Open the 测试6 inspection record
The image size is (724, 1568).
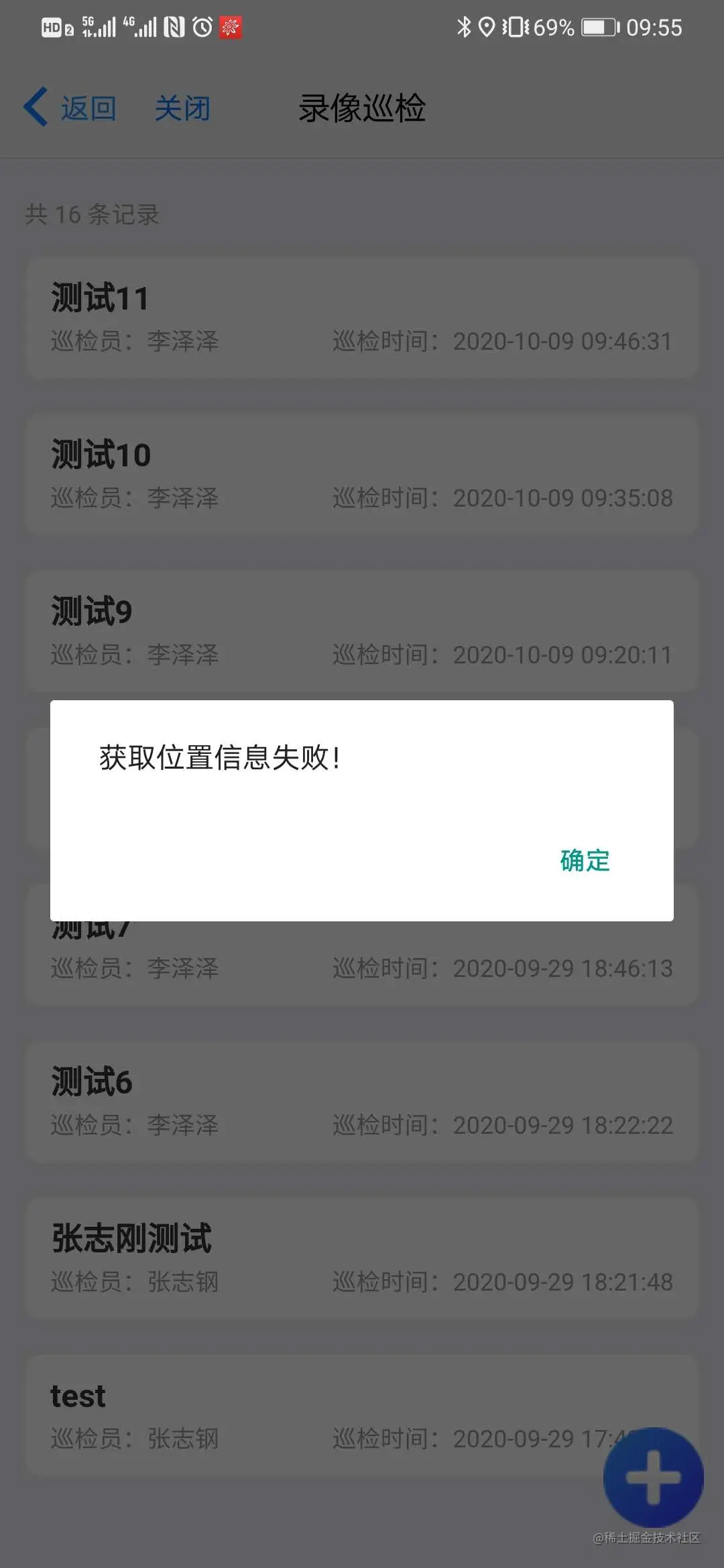tap(362, 1102)
